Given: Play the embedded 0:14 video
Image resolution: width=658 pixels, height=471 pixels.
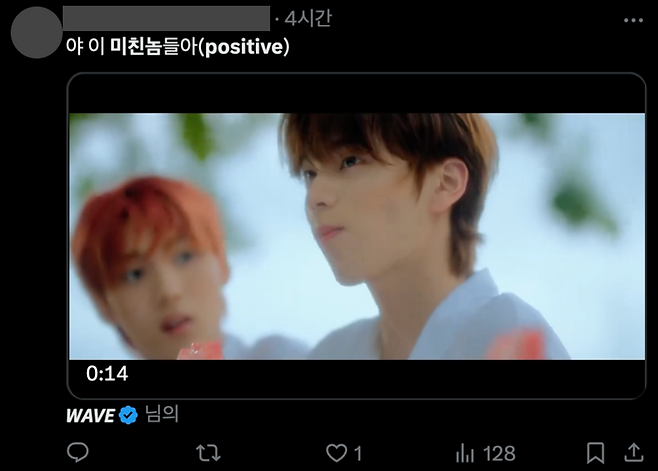Looking at the screenshot, I should coord(357,236).
